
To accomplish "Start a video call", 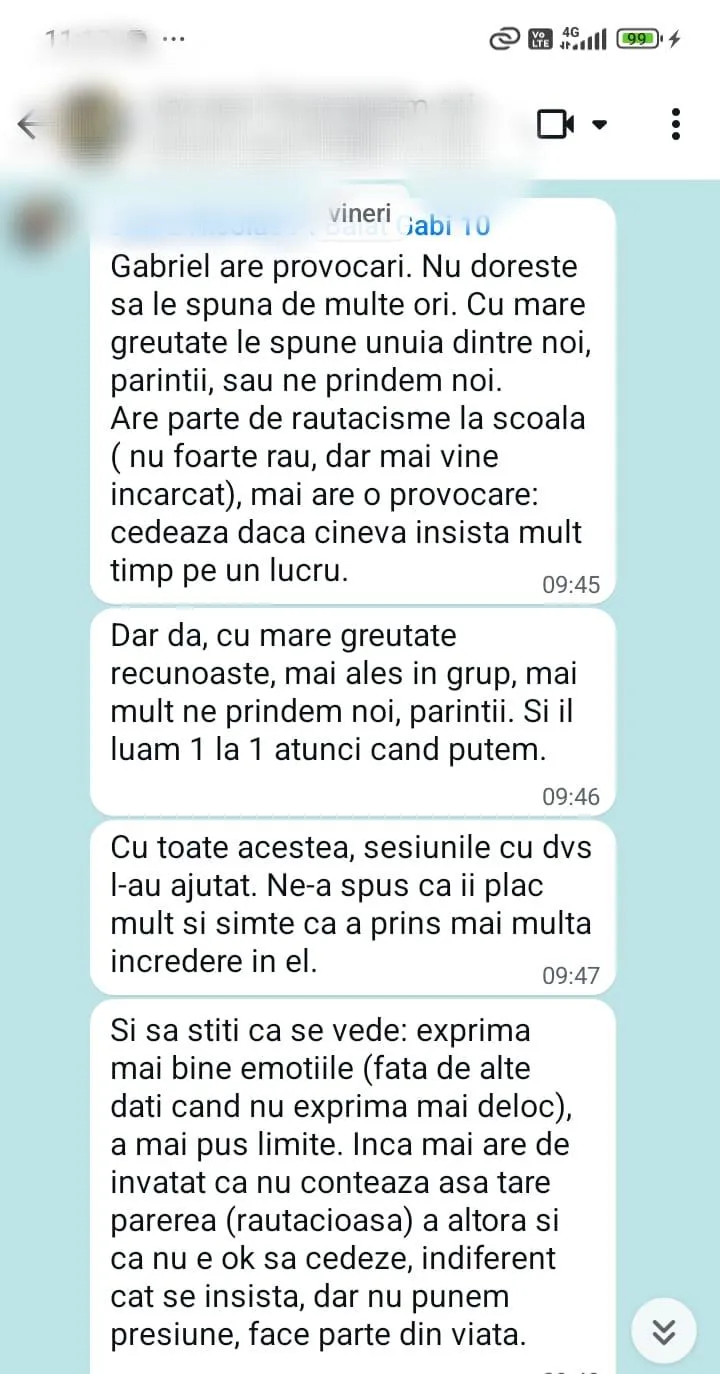I will (555, 125).
